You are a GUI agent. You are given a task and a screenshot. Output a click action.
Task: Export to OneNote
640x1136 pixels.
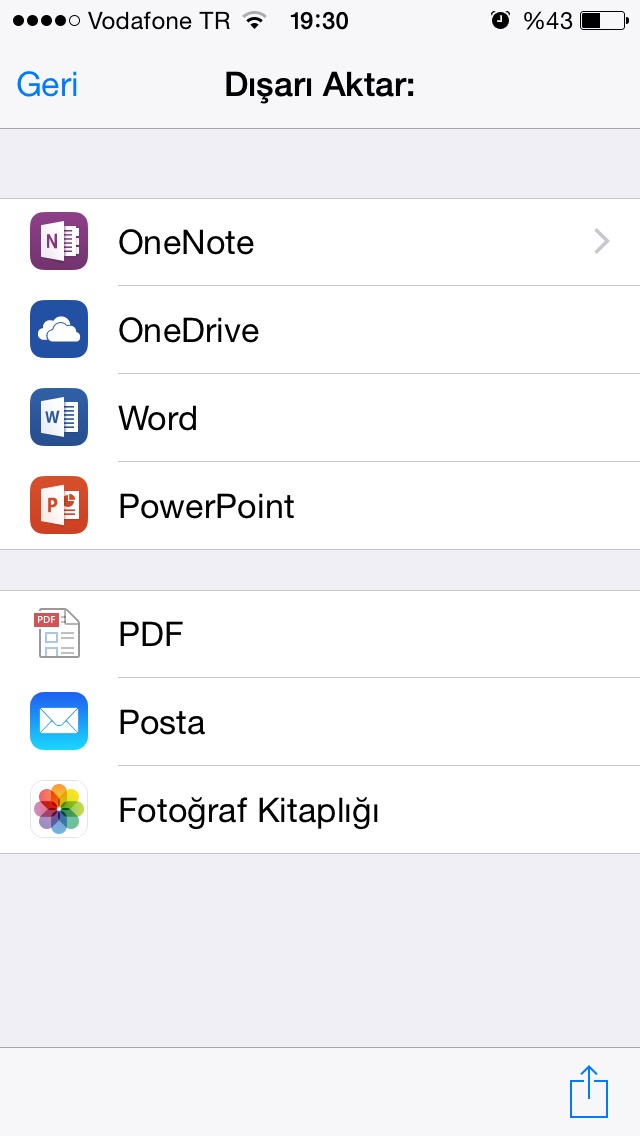click(320, 242)
